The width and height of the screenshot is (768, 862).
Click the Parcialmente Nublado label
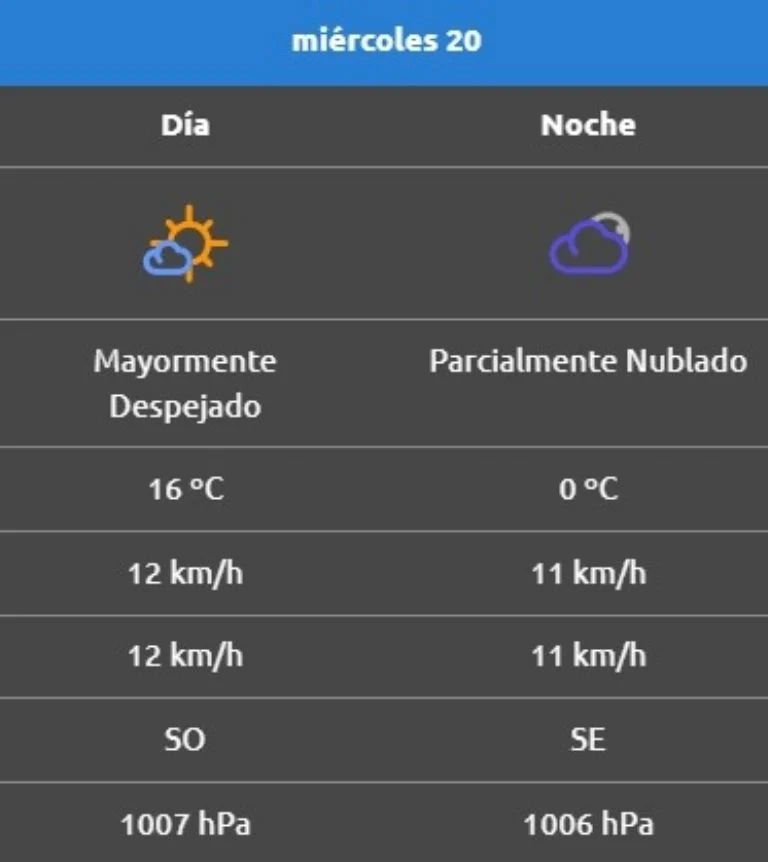(588, 360)
